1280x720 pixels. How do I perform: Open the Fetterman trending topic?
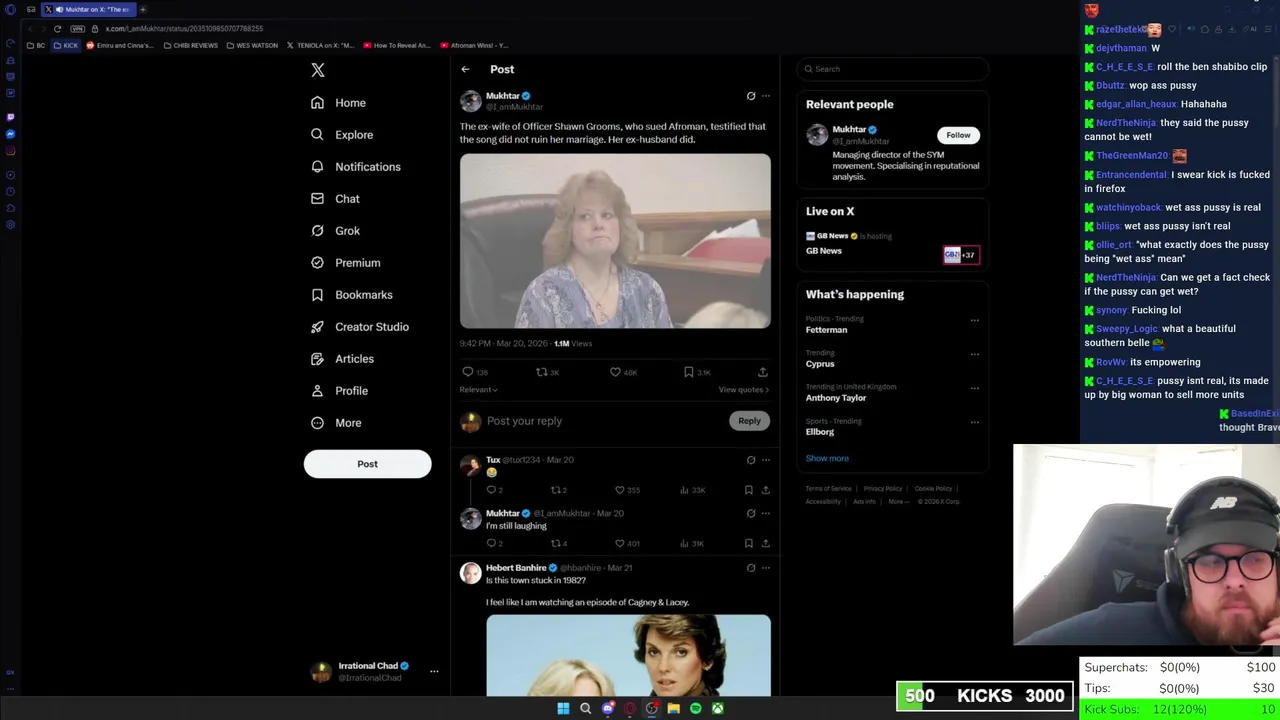(x=827, y=329)
